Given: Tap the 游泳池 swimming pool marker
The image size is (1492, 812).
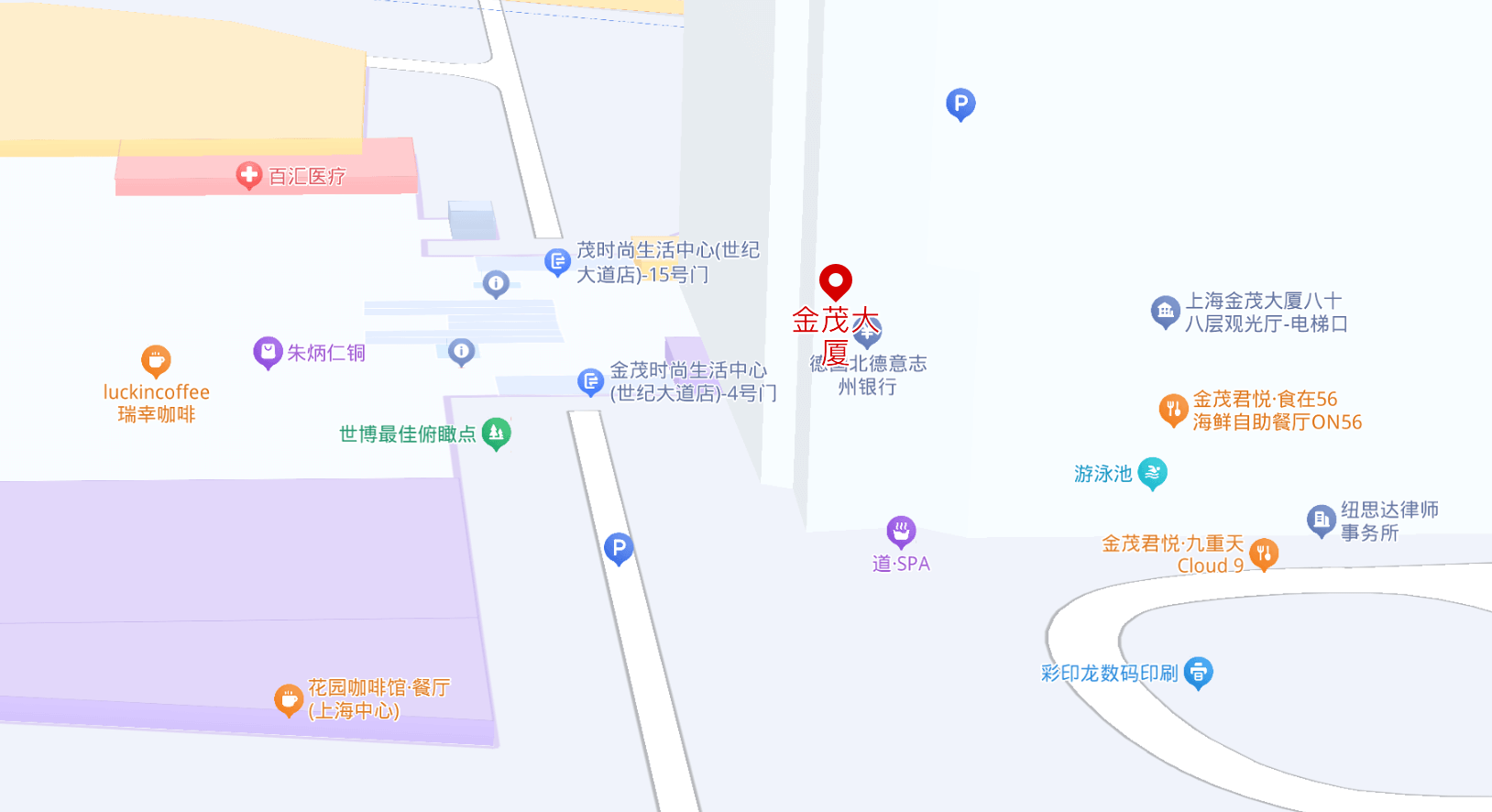Looking at the screenshot, I should (x=1152, y=473).
